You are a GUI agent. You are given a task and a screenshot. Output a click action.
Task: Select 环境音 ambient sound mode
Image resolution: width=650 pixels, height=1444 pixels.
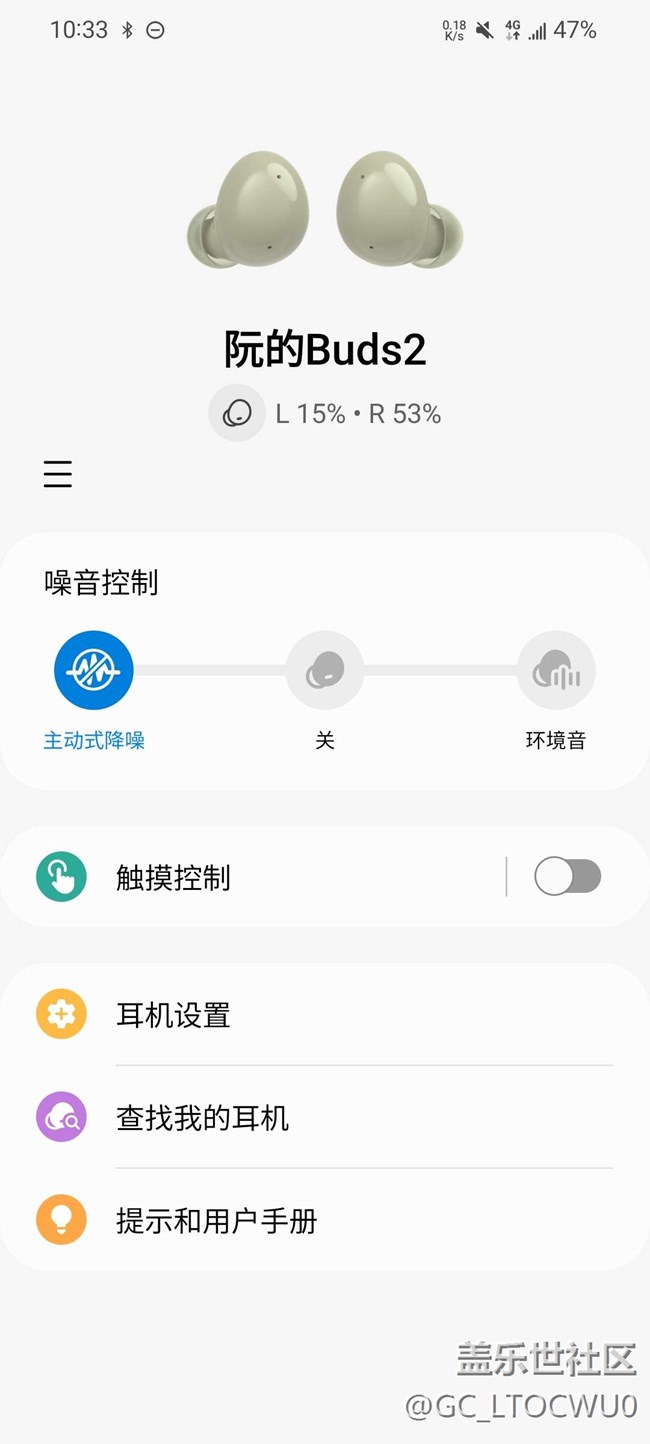[556, 670]
